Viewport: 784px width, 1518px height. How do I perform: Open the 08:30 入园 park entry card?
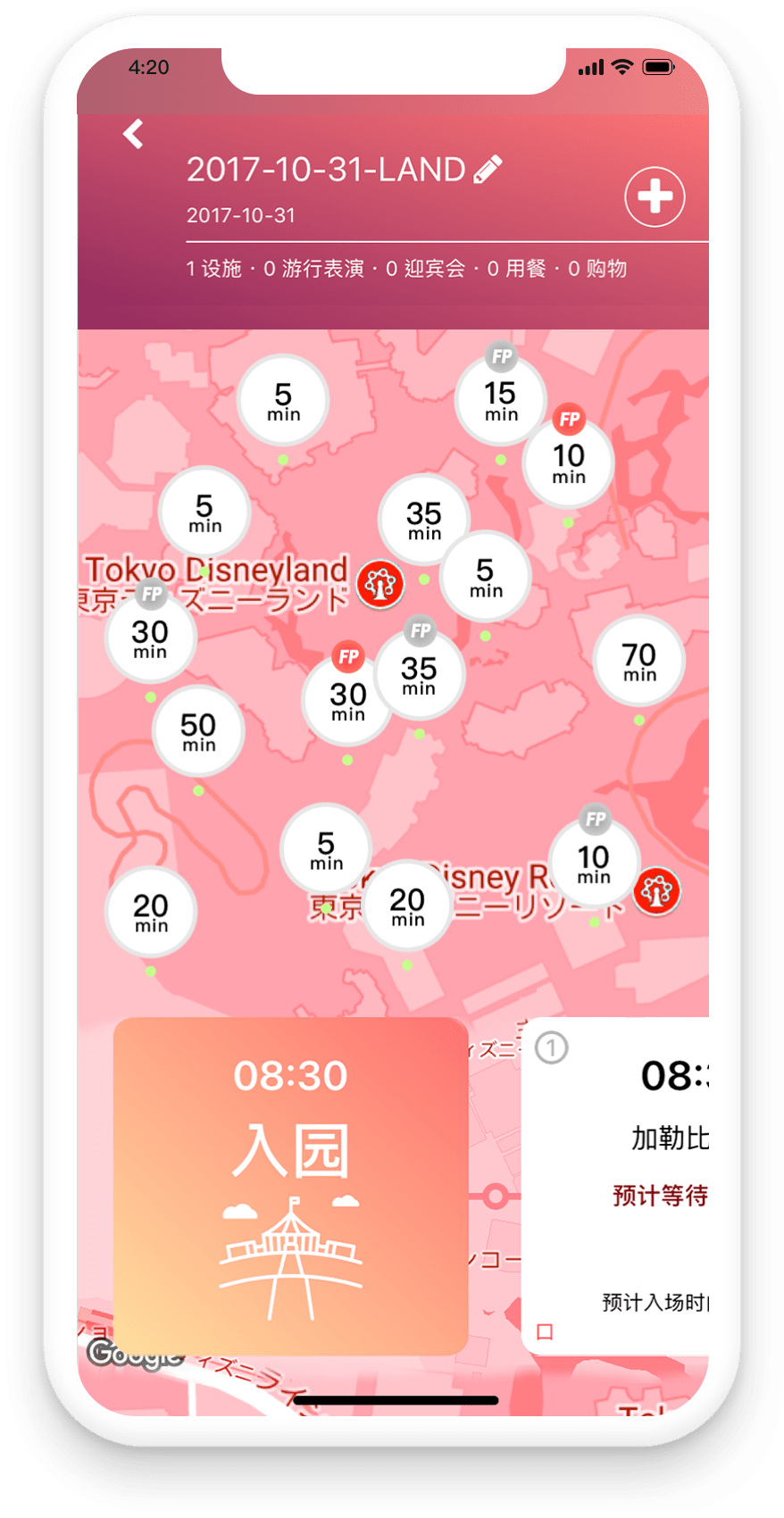pos(290,1186)
